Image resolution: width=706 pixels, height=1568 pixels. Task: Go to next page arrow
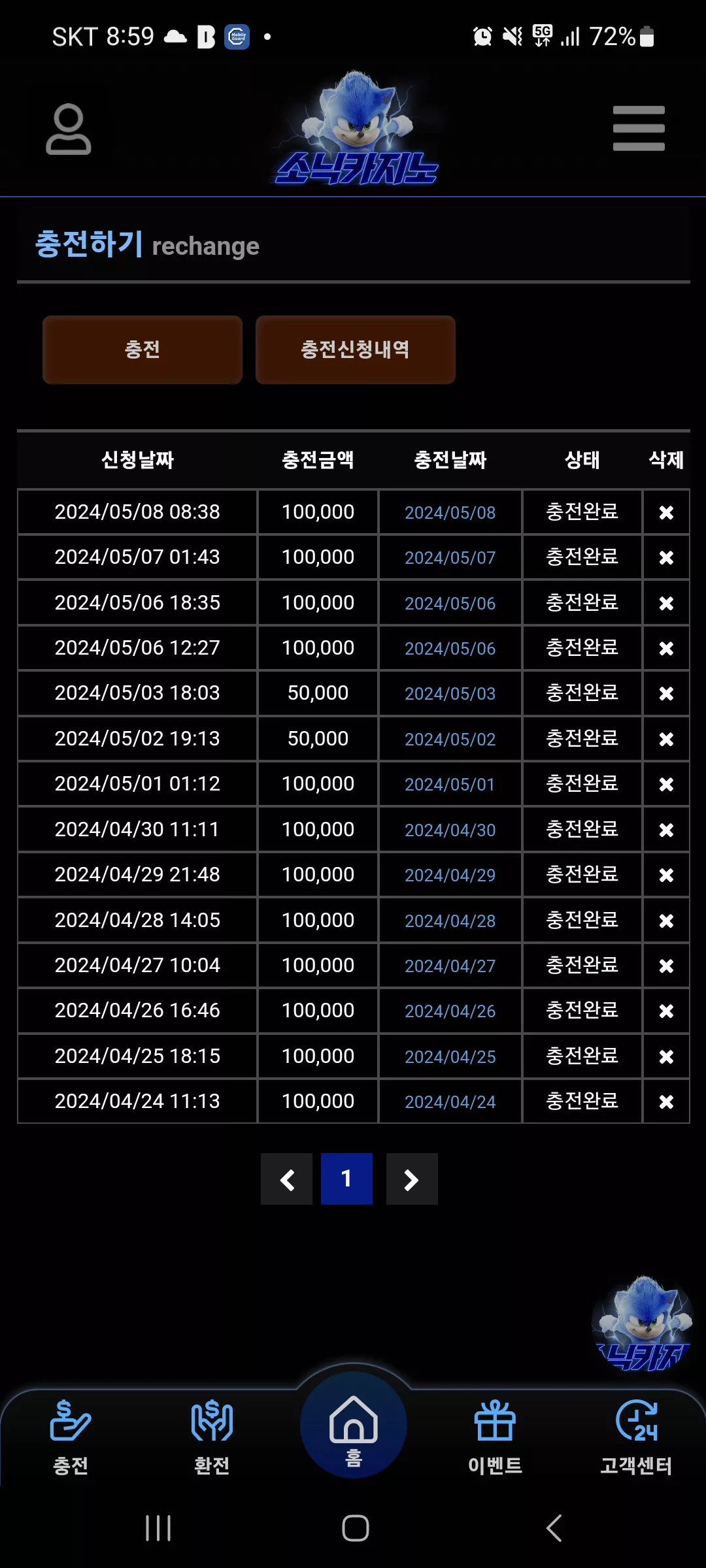click(412, 1179)
